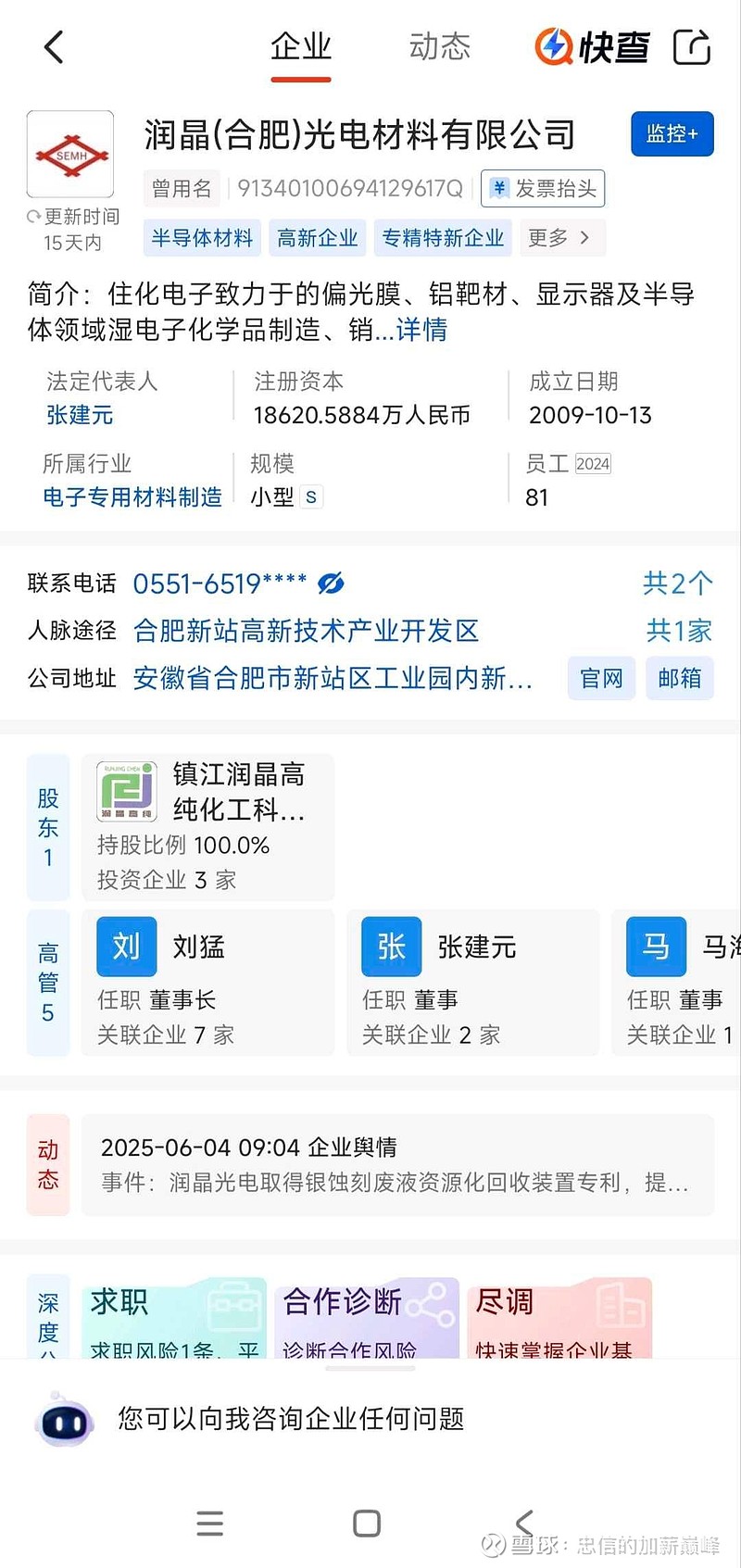This screenshot has height=1568, width=741.
Task: Tap the ¥ icon on 发票抬头 button
Action: point(498,188)
